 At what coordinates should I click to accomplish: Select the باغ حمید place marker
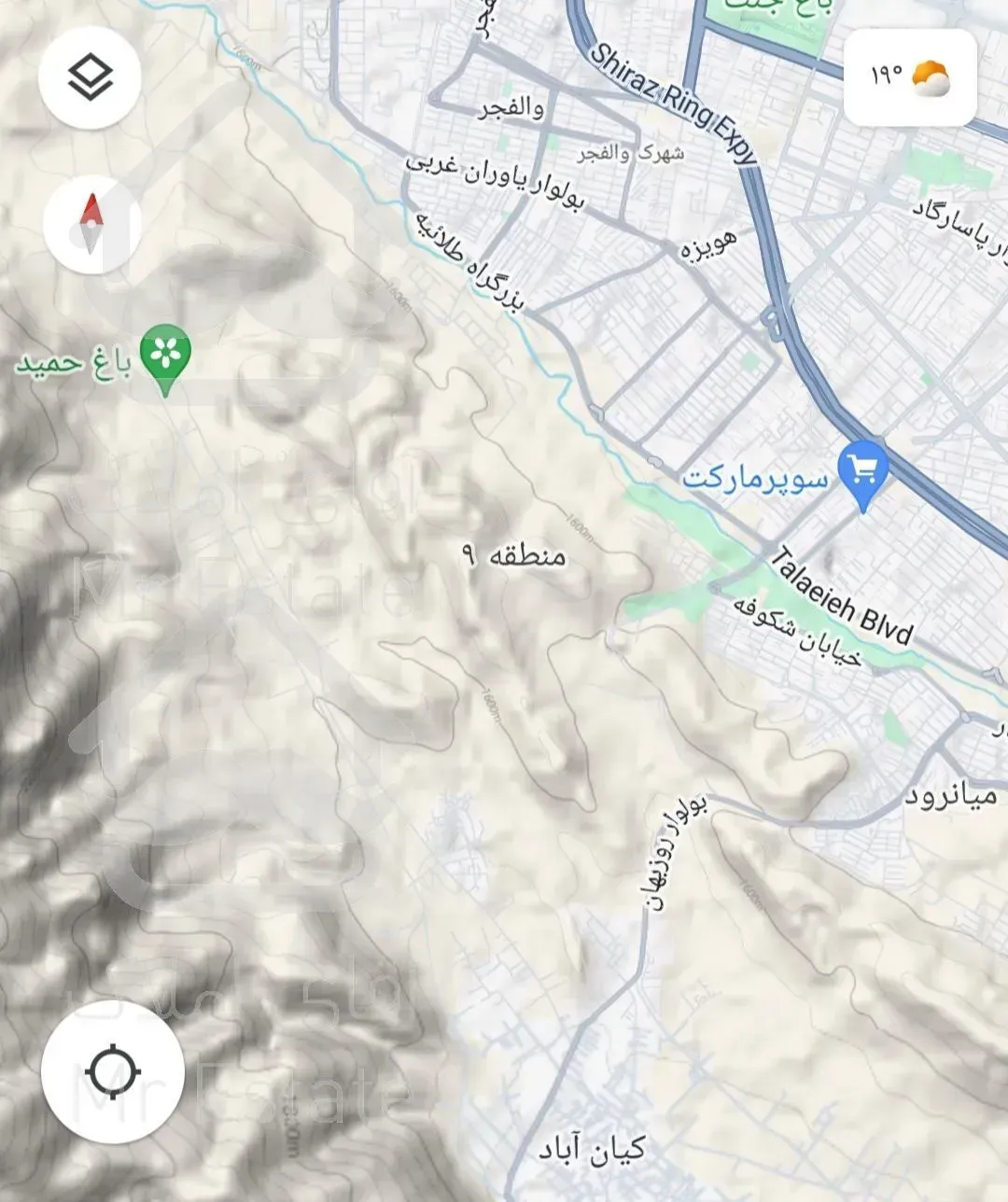[x=165, y=354]
